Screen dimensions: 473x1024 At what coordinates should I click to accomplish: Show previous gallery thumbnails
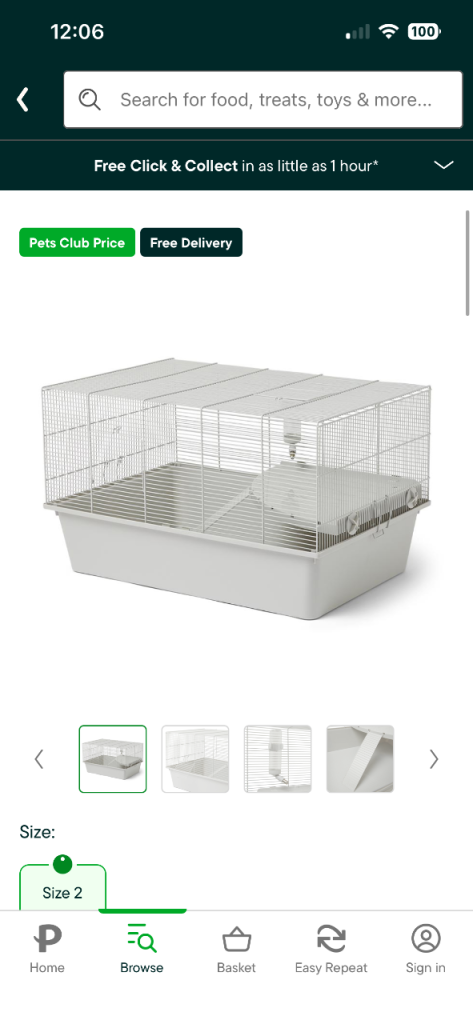39,759
